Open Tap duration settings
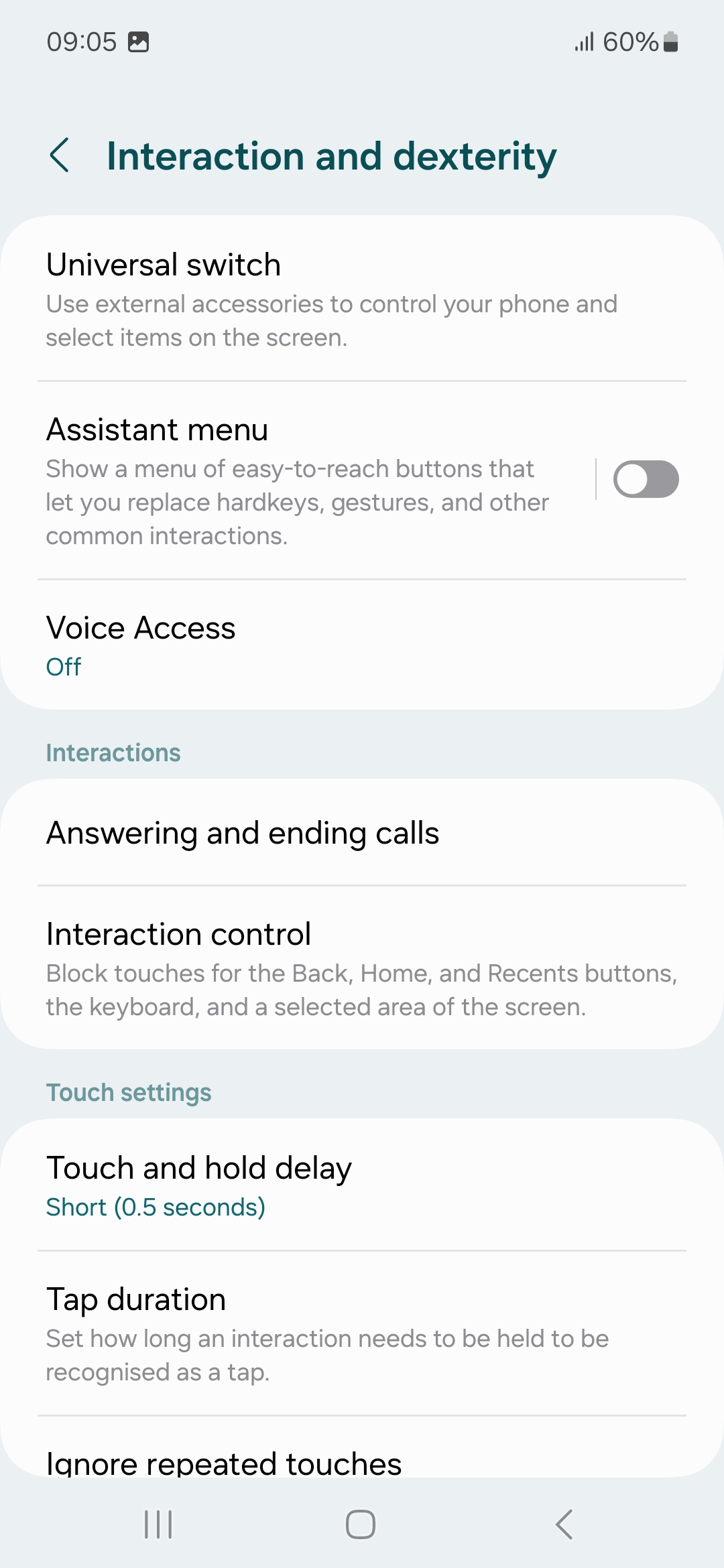724x1568 pixels. [x=362, y=1333]
